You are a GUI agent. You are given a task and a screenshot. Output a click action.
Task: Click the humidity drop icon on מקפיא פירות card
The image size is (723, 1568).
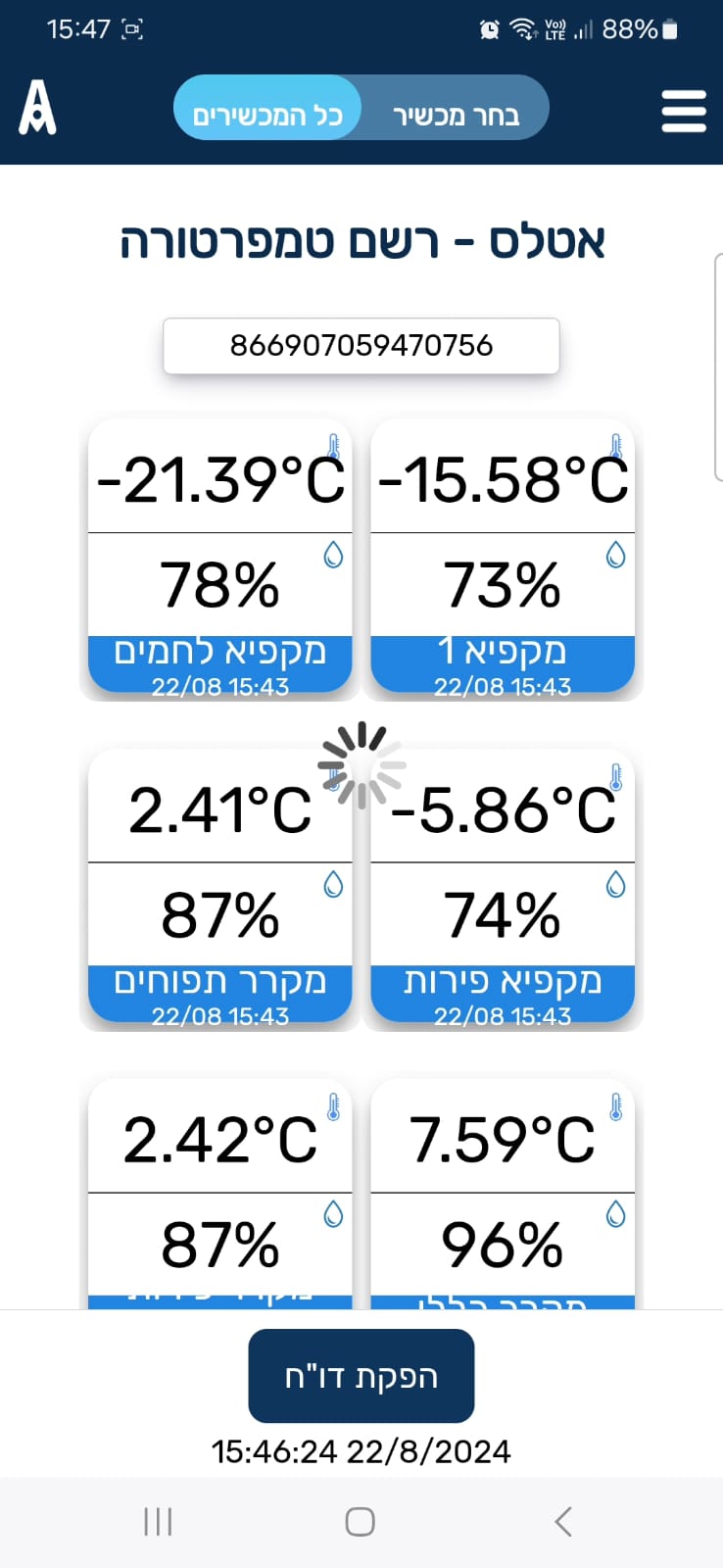615,884
